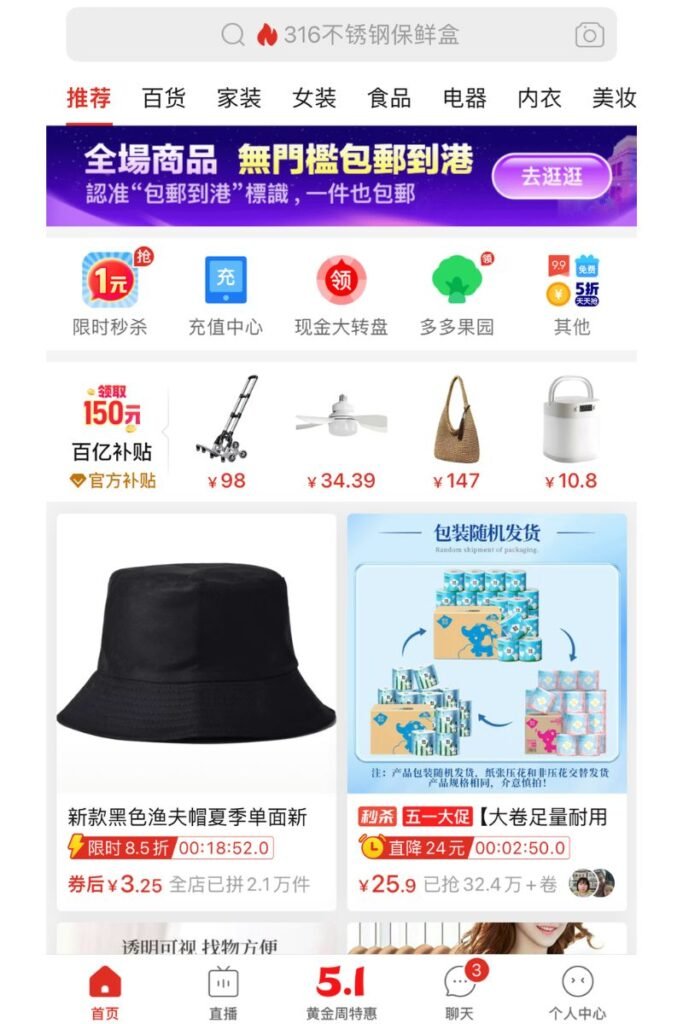The image size is (683, 1024).
Task: Tap the camera search icon
Action: pos(590,35)
